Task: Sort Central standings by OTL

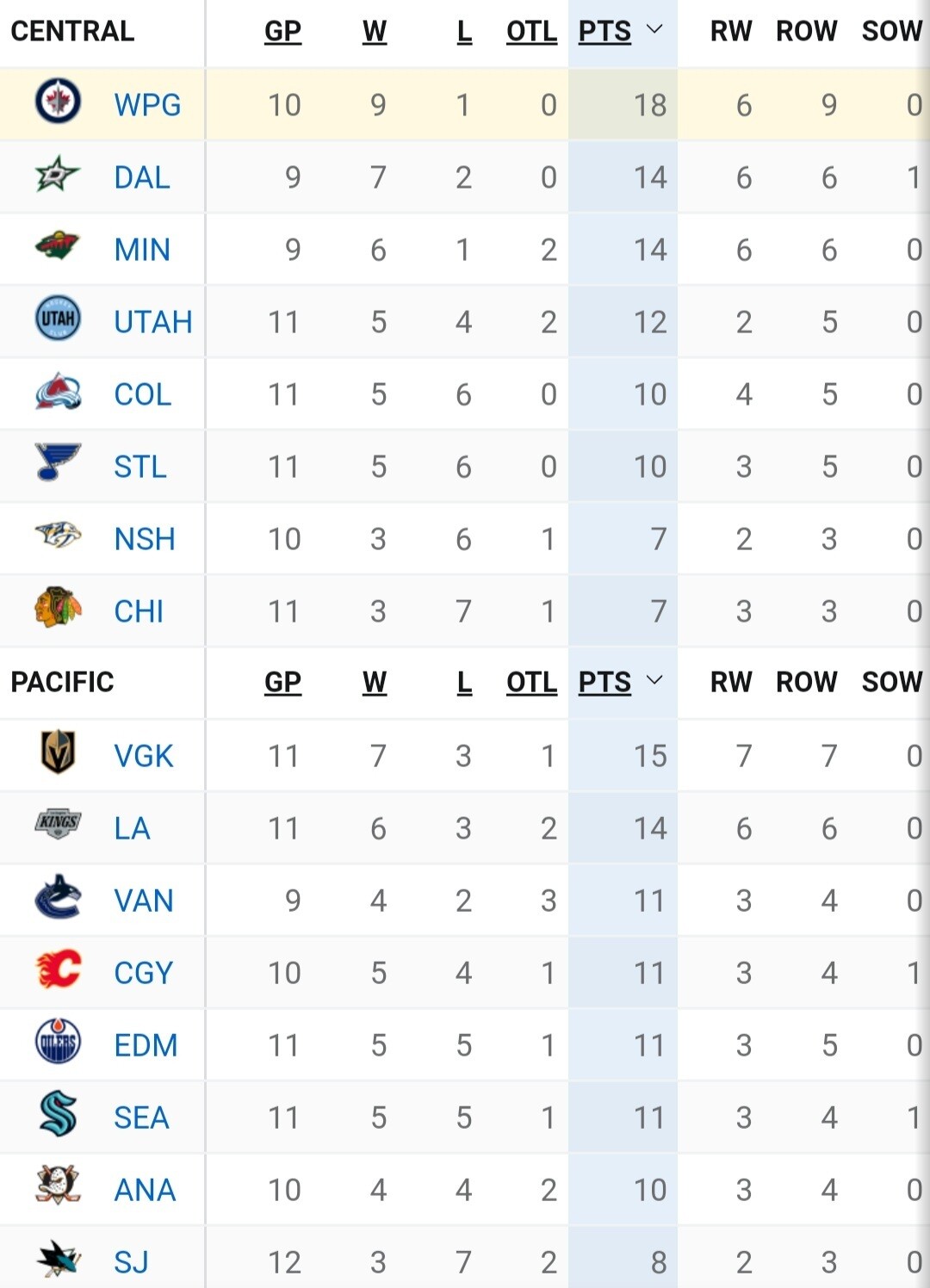Action: [x=531, y=32]
